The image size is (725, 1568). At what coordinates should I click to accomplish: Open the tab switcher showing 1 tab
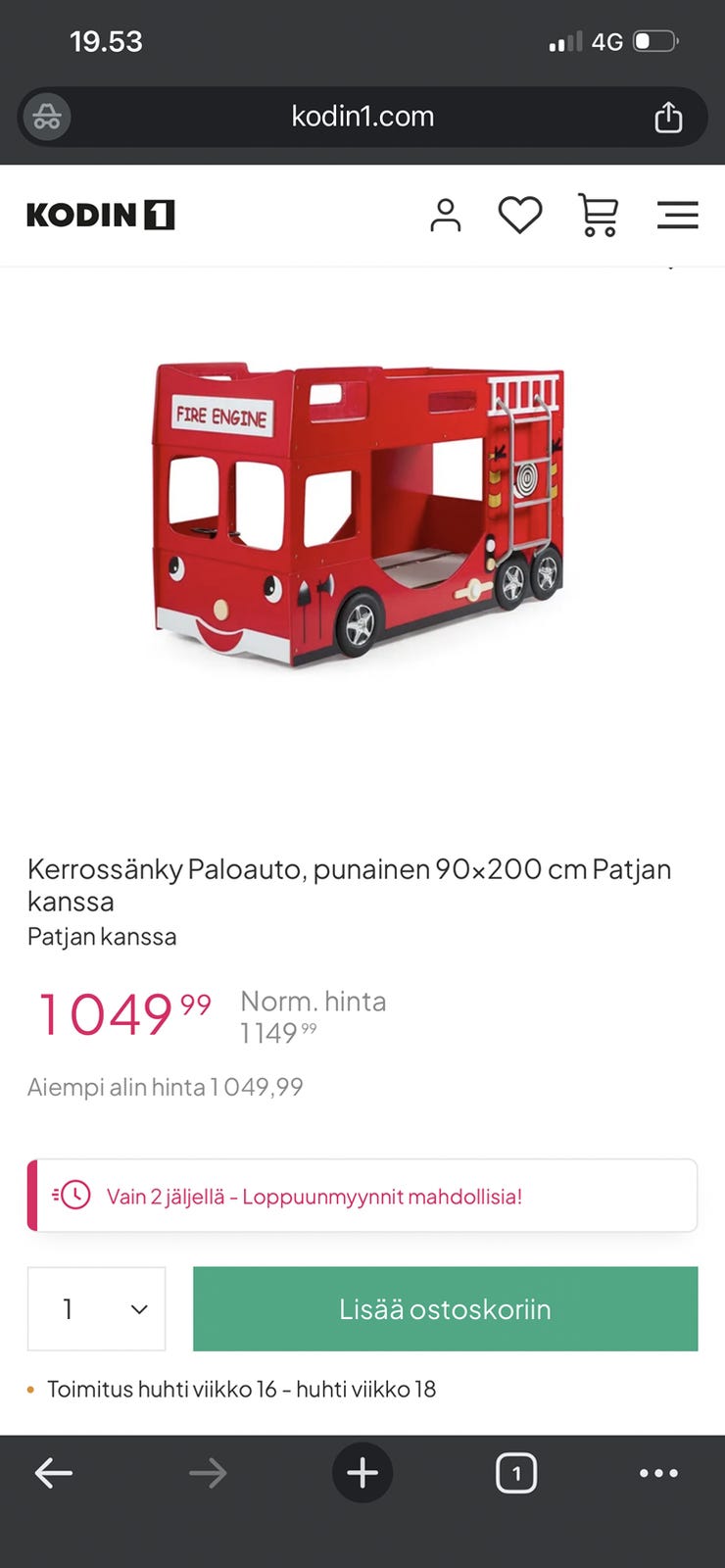pyautogui.click(x=516, y=1472)
